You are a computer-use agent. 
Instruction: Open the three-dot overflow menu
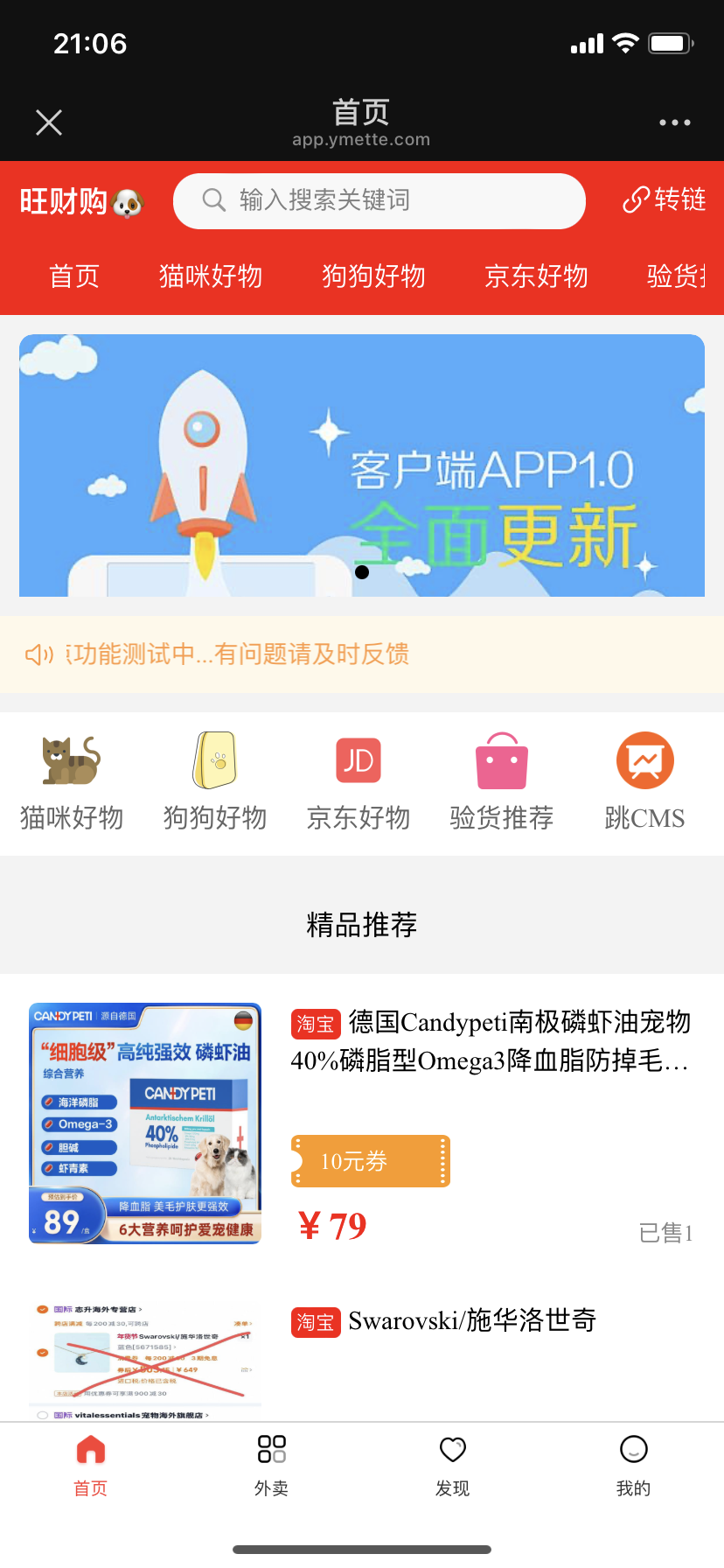(x=674, y=122)
